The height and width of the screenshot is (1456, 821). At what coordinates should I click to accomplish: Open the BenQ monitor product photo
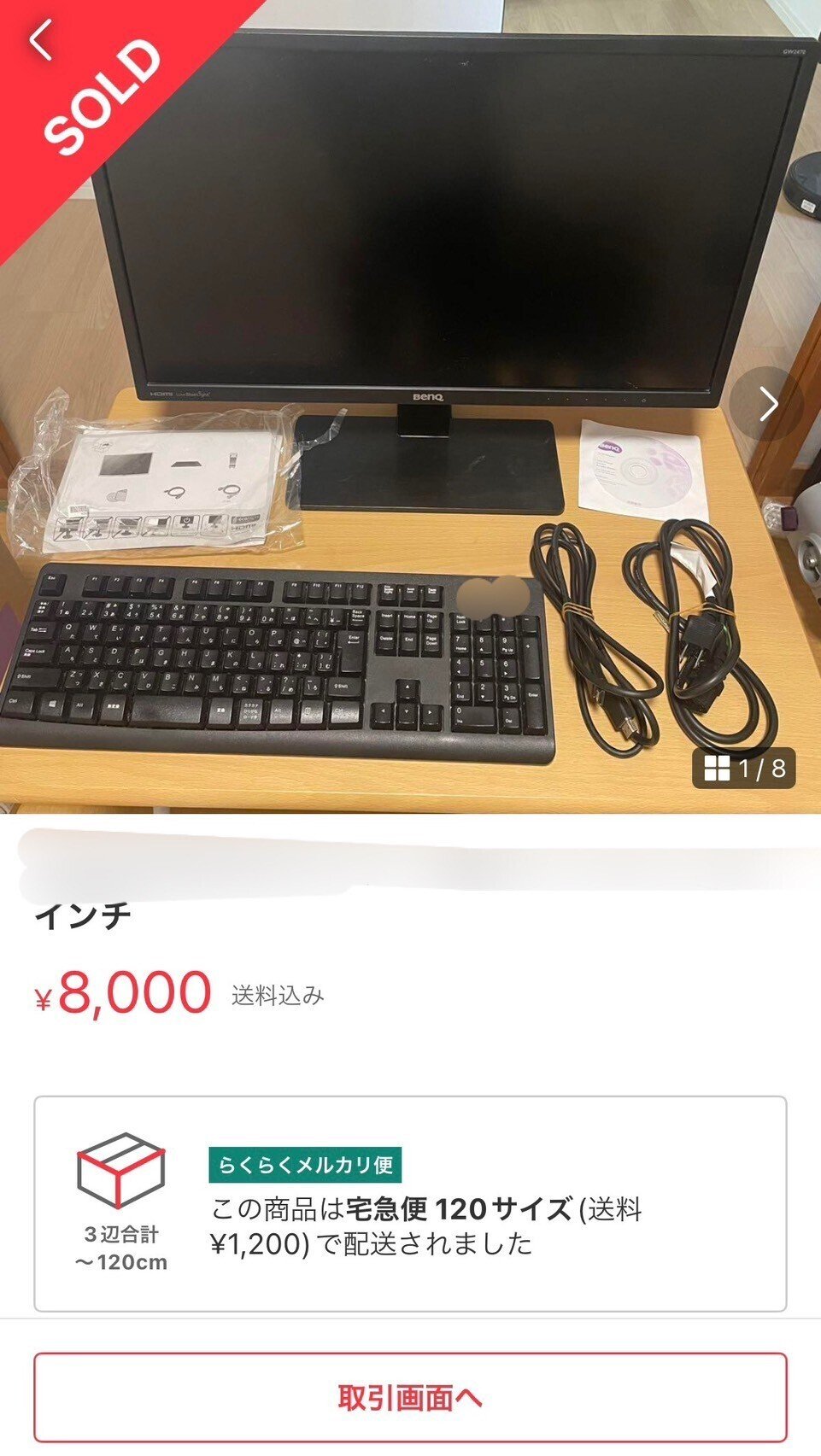[x=410, y=406]
